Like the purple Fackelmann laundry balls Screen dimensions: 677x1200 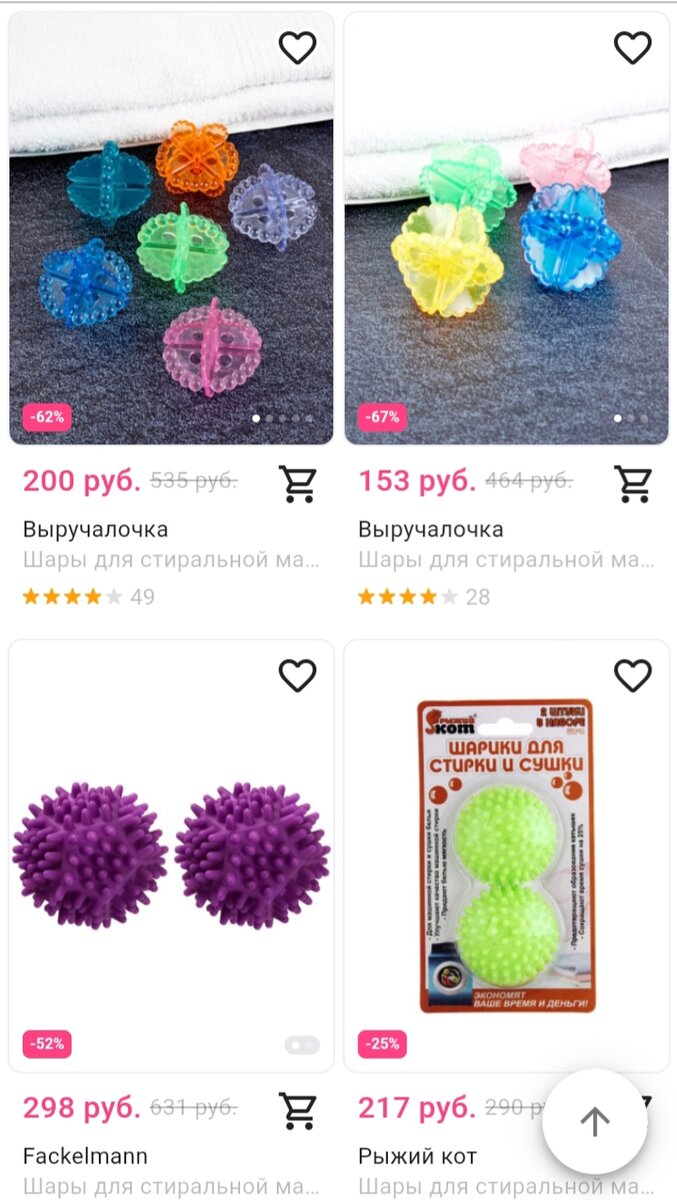pyautogui.click(x=297, y=676)
